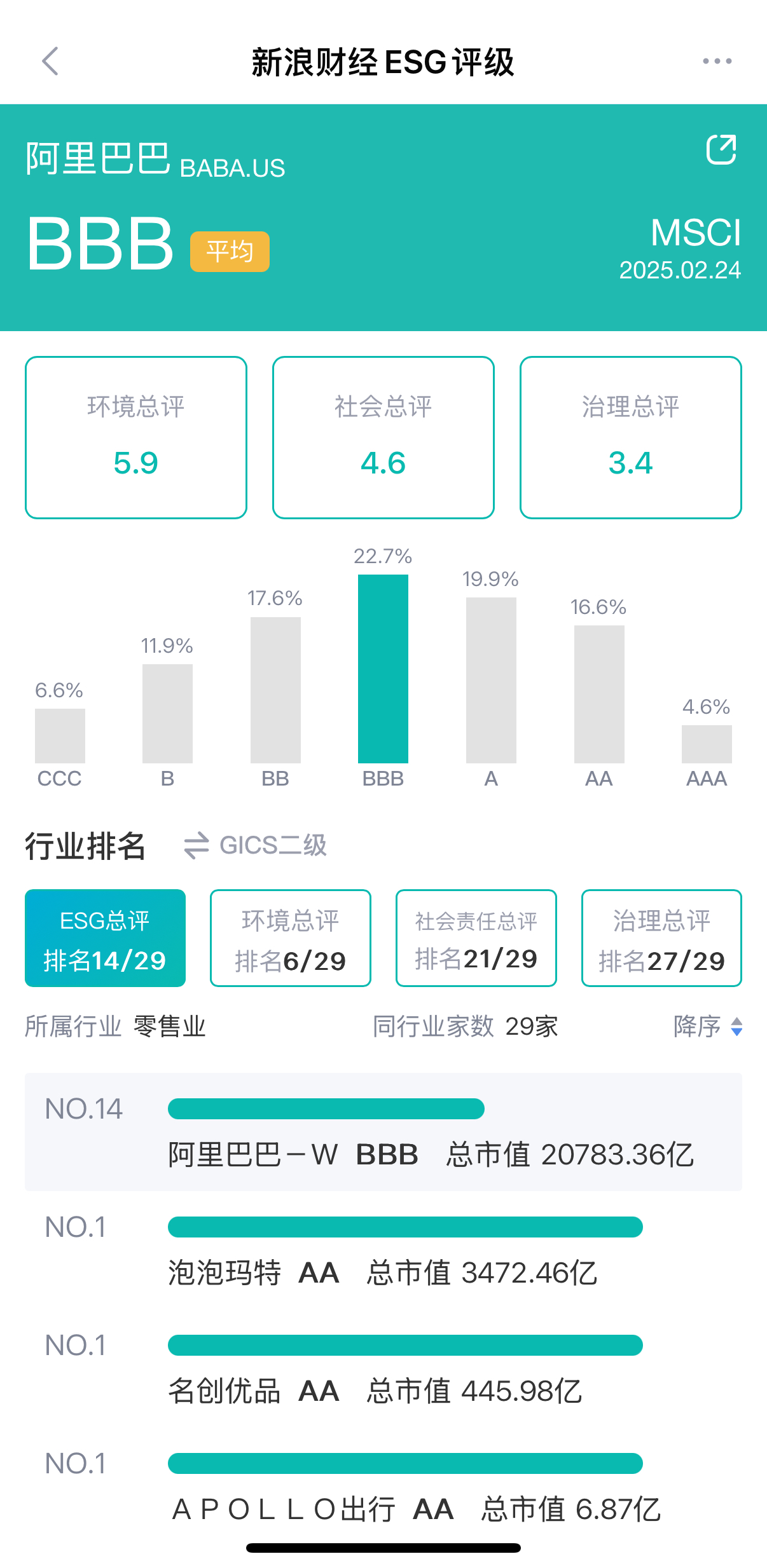Open the 泡泡玛特 company entry
The width and height of the screenshot is (767, 1568).
382,1273
